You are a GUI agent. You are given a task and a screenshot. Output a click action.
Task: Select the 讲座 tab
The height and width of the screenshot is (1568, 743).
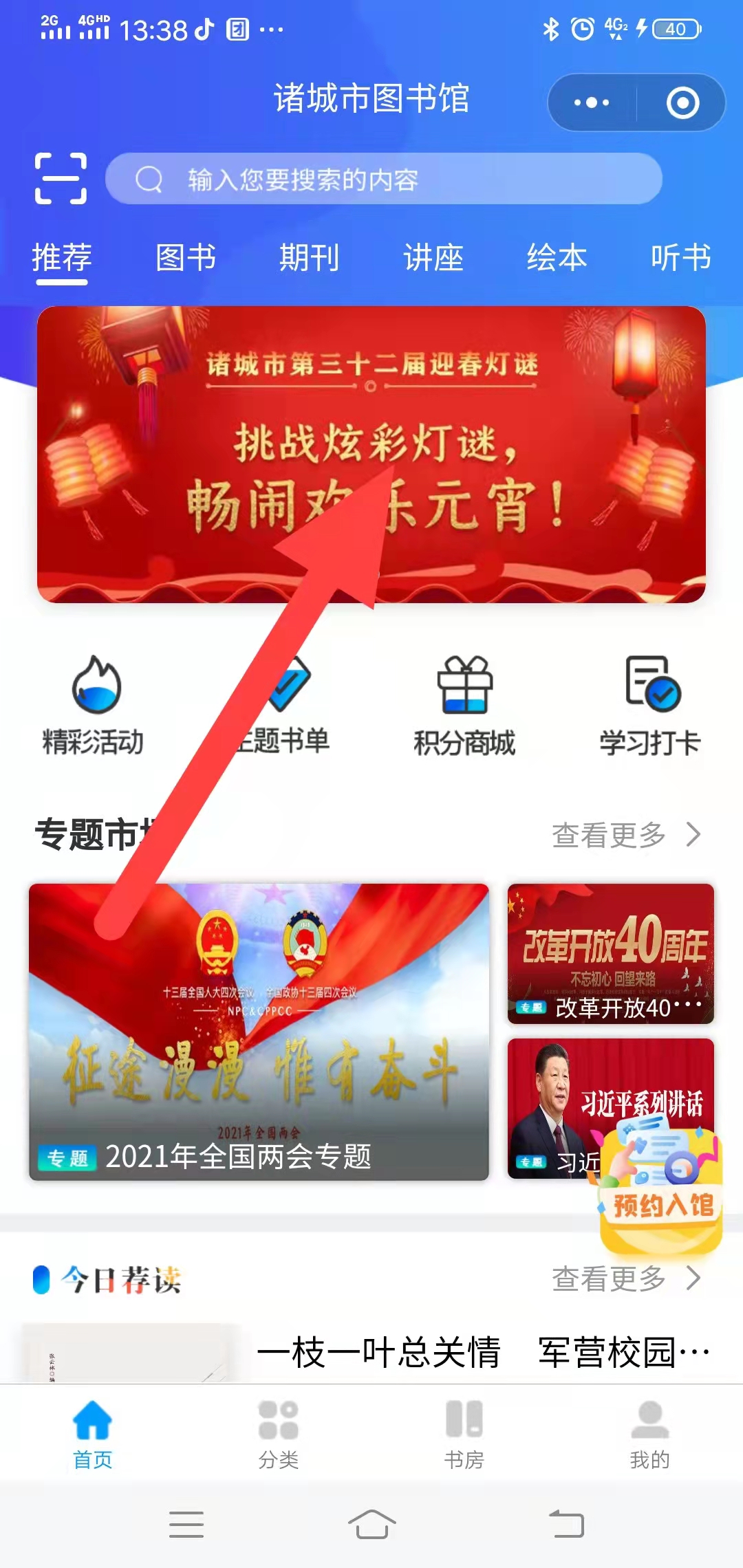(433, 258)
